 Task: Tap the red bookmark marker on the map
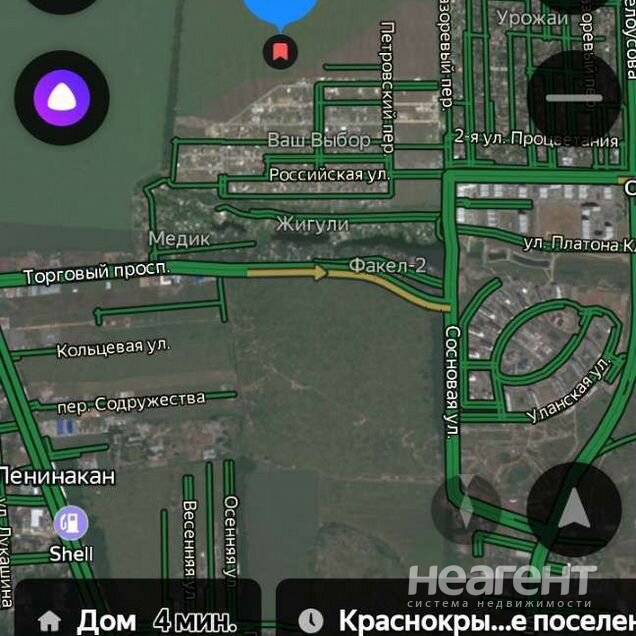point(280,50)
